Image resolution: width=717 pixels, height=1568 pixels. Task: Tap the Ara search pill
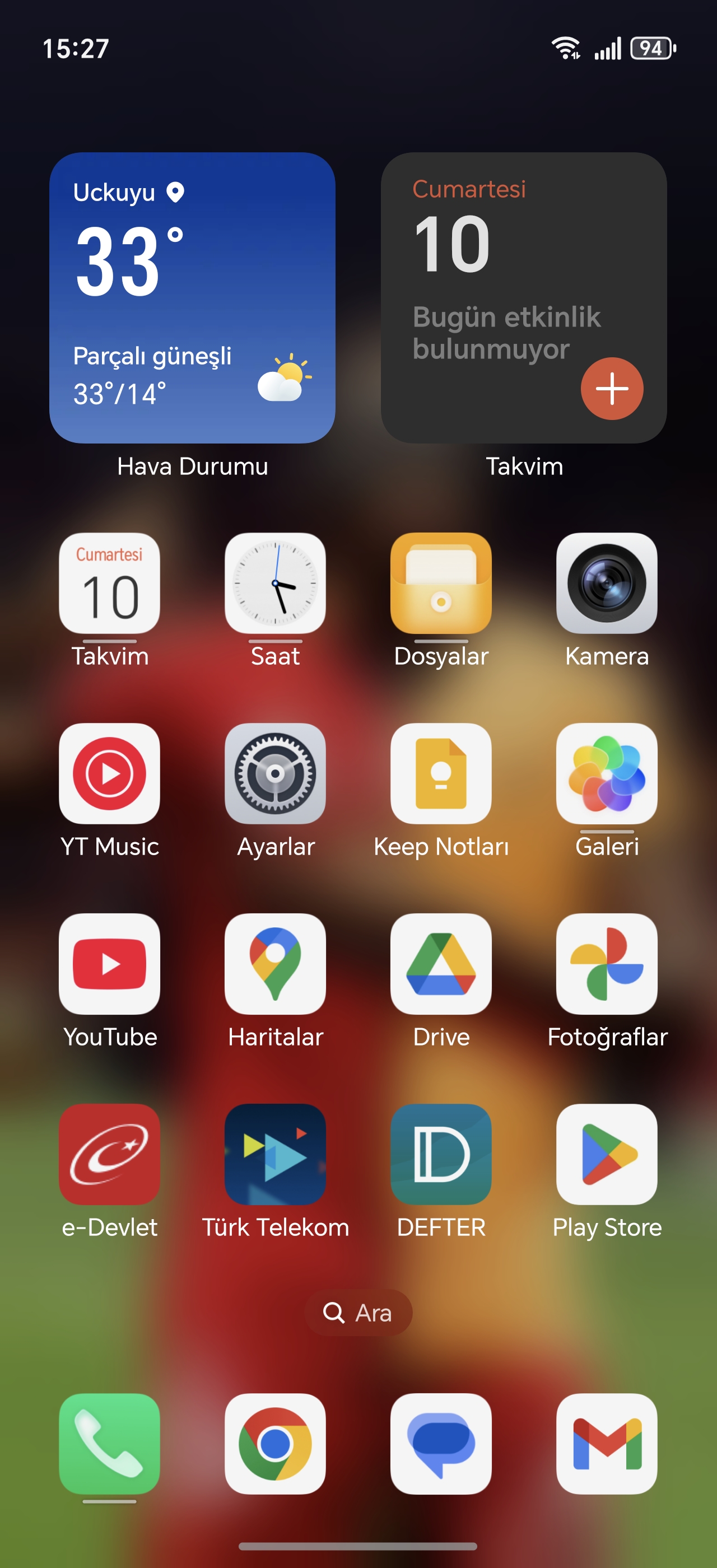click(x=358, y=1312)
